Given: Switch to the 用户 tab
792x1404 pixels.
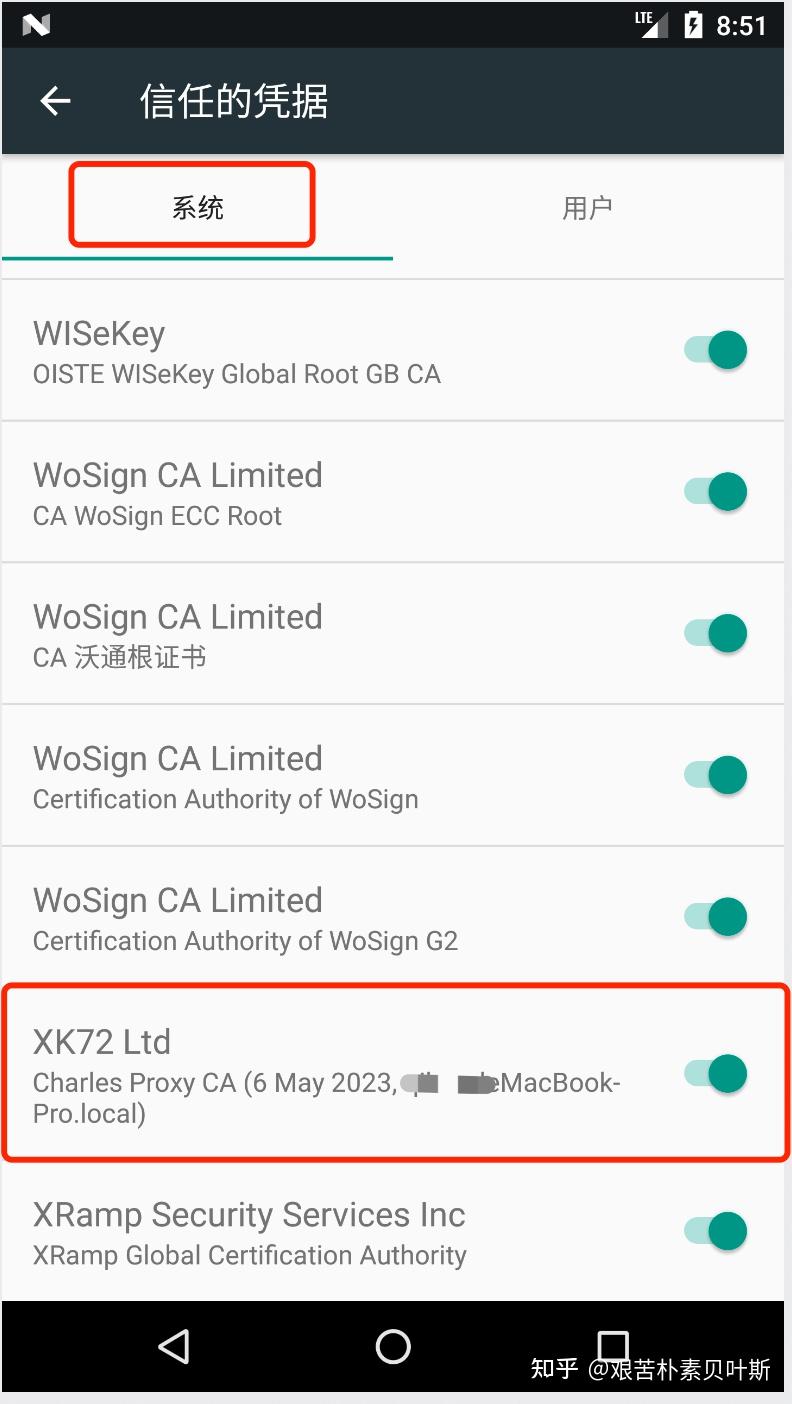Looking at the screenshot, I should pos(588,206).
